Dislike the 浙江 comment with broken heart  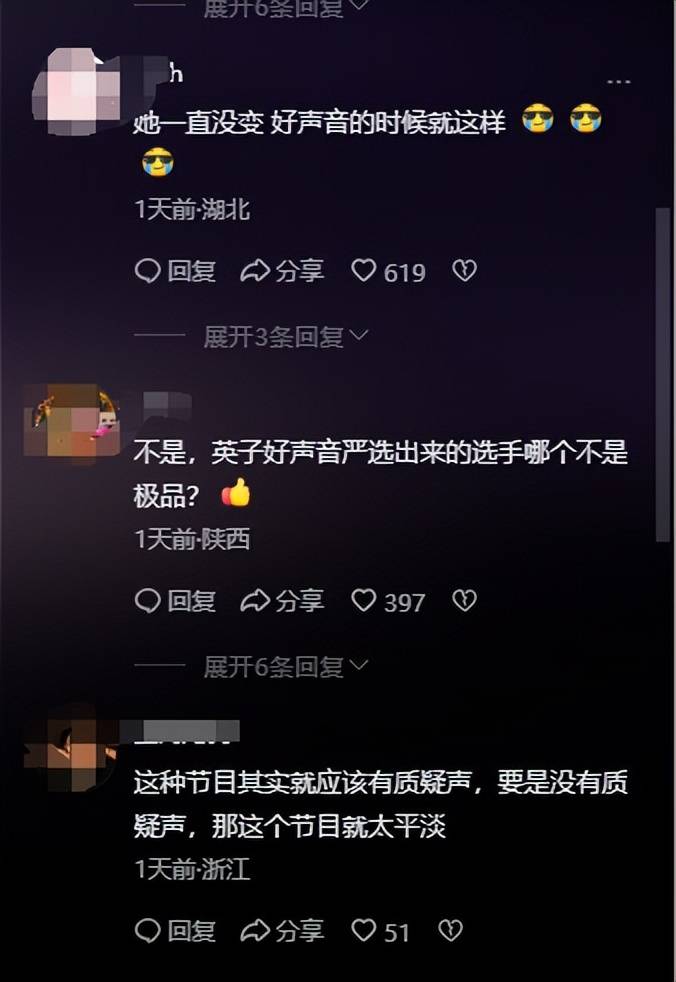[x=451, y=931]
